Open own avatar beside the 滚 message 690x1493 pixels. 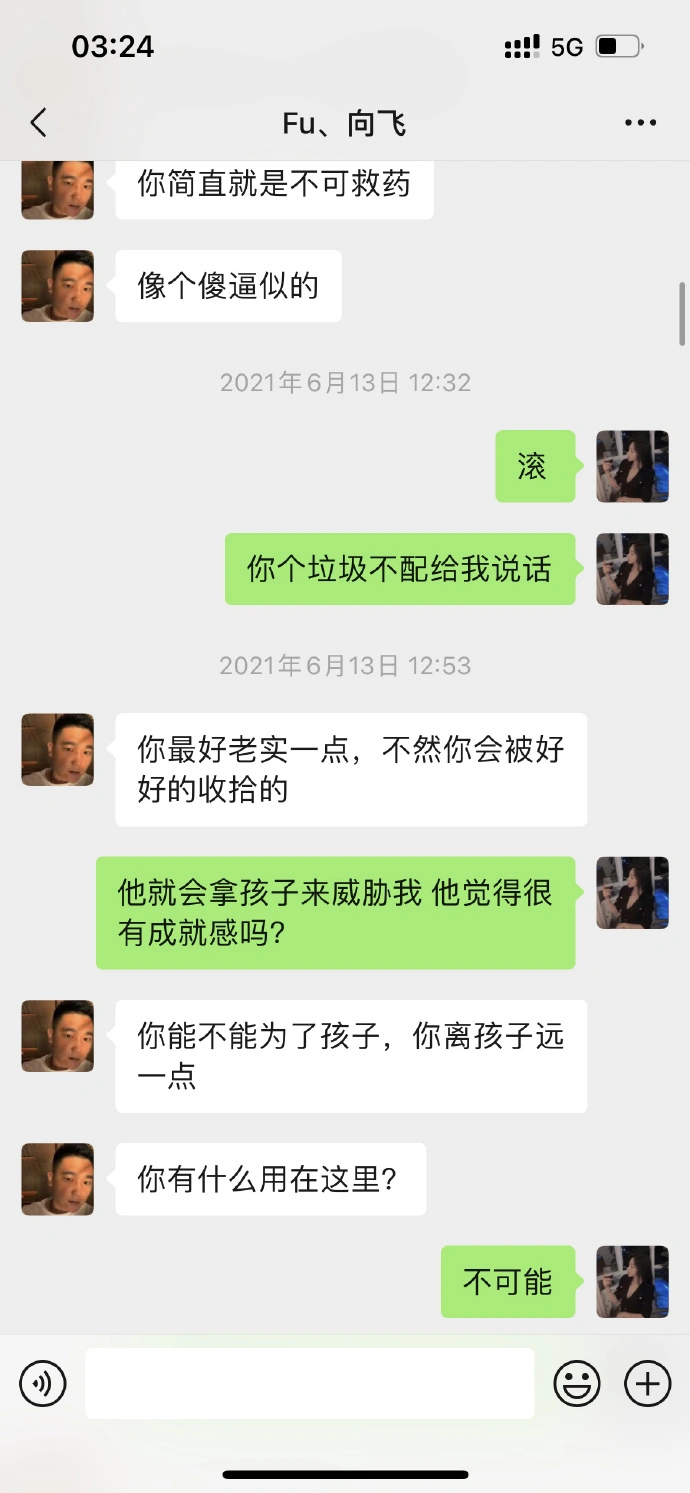pyautogui.click(x=632, y=466)
